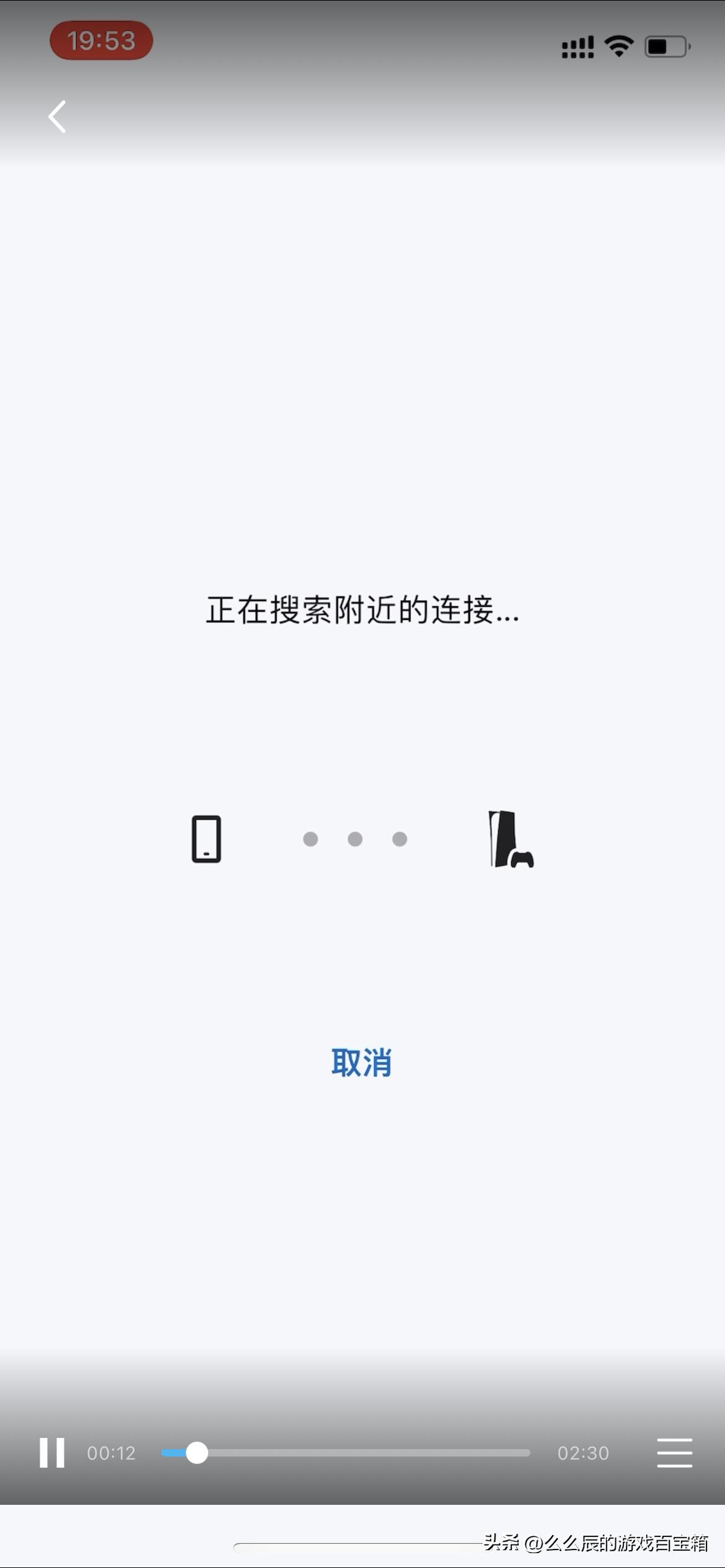Toggle playback state using the bottom-left control
The image size is (725, 1568).
click(52, 1453)
